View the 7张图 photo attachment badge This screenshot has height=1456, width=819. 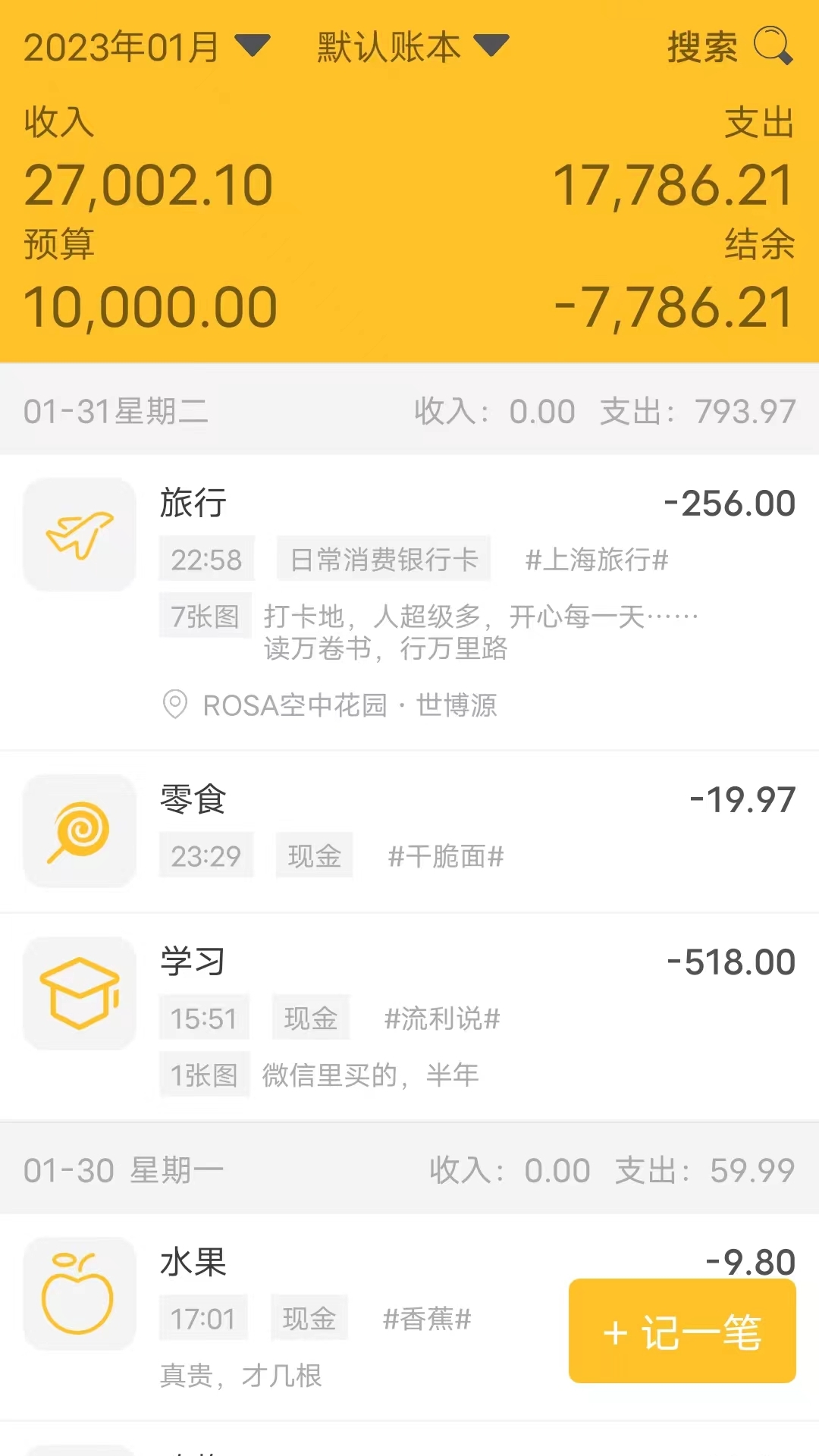pyautogui.click(x=206, y=616)
